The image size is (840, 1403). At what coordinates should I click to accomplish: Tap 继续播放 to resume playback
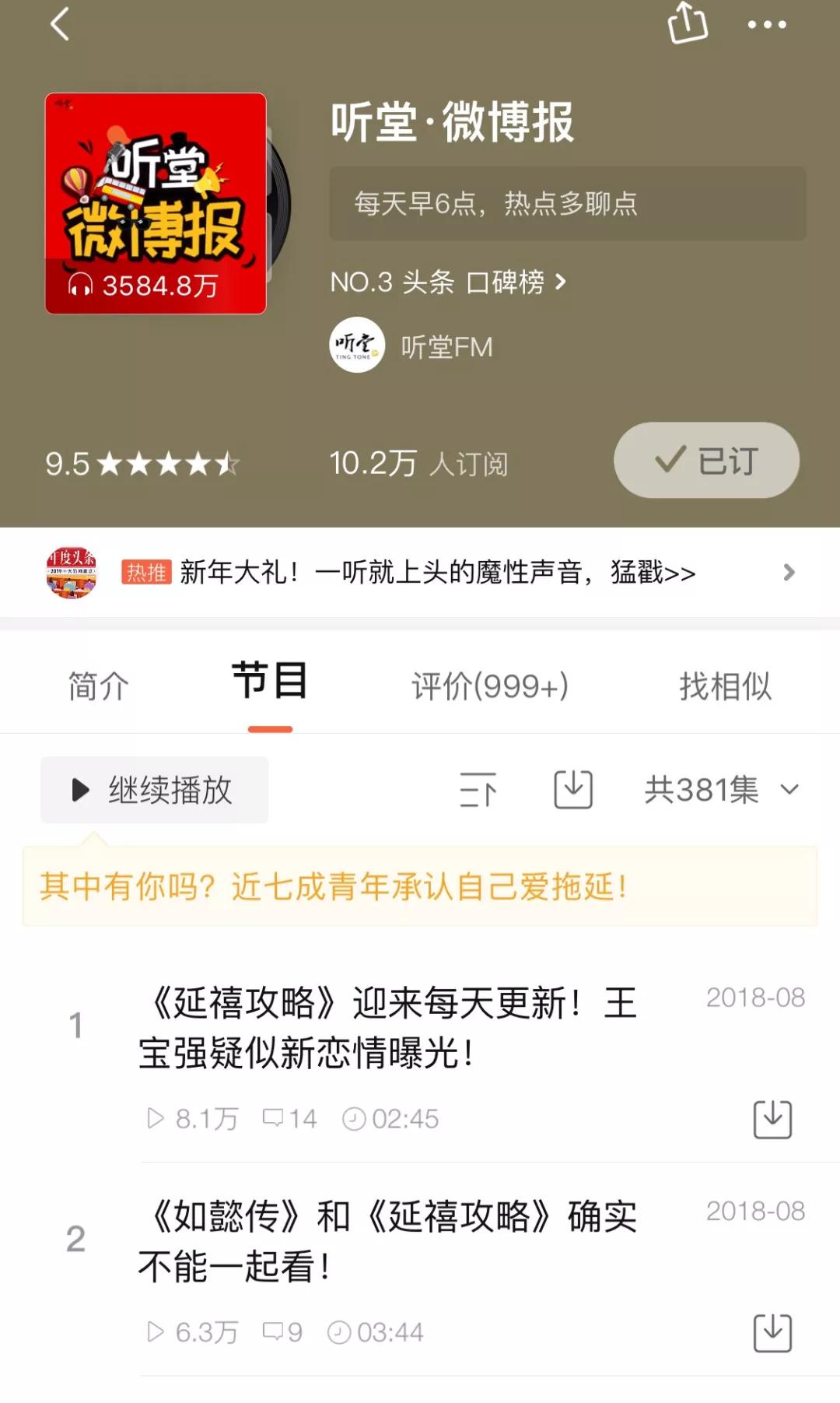(x=153, y=790)
